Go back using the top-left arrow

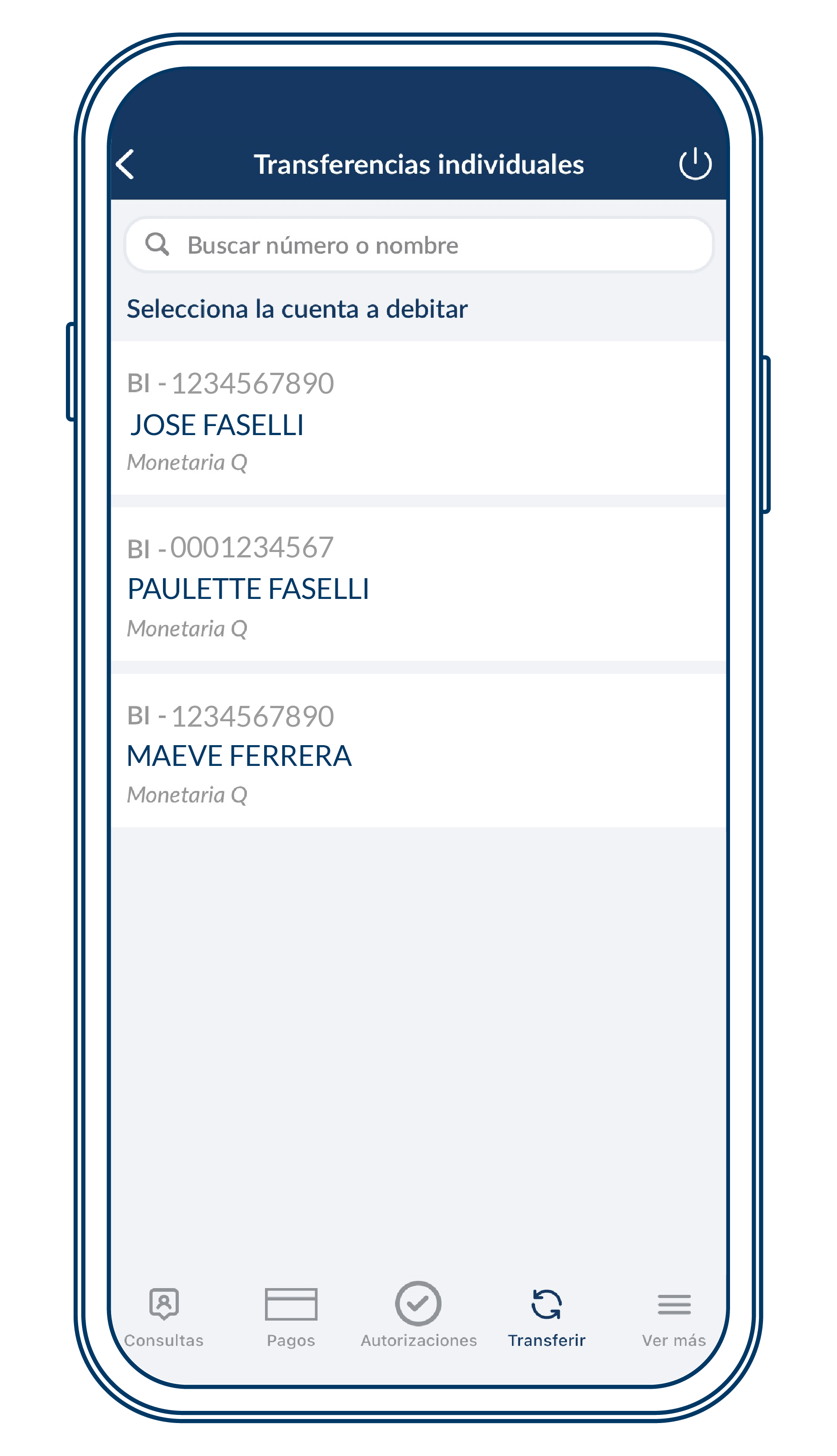(126, 165)
